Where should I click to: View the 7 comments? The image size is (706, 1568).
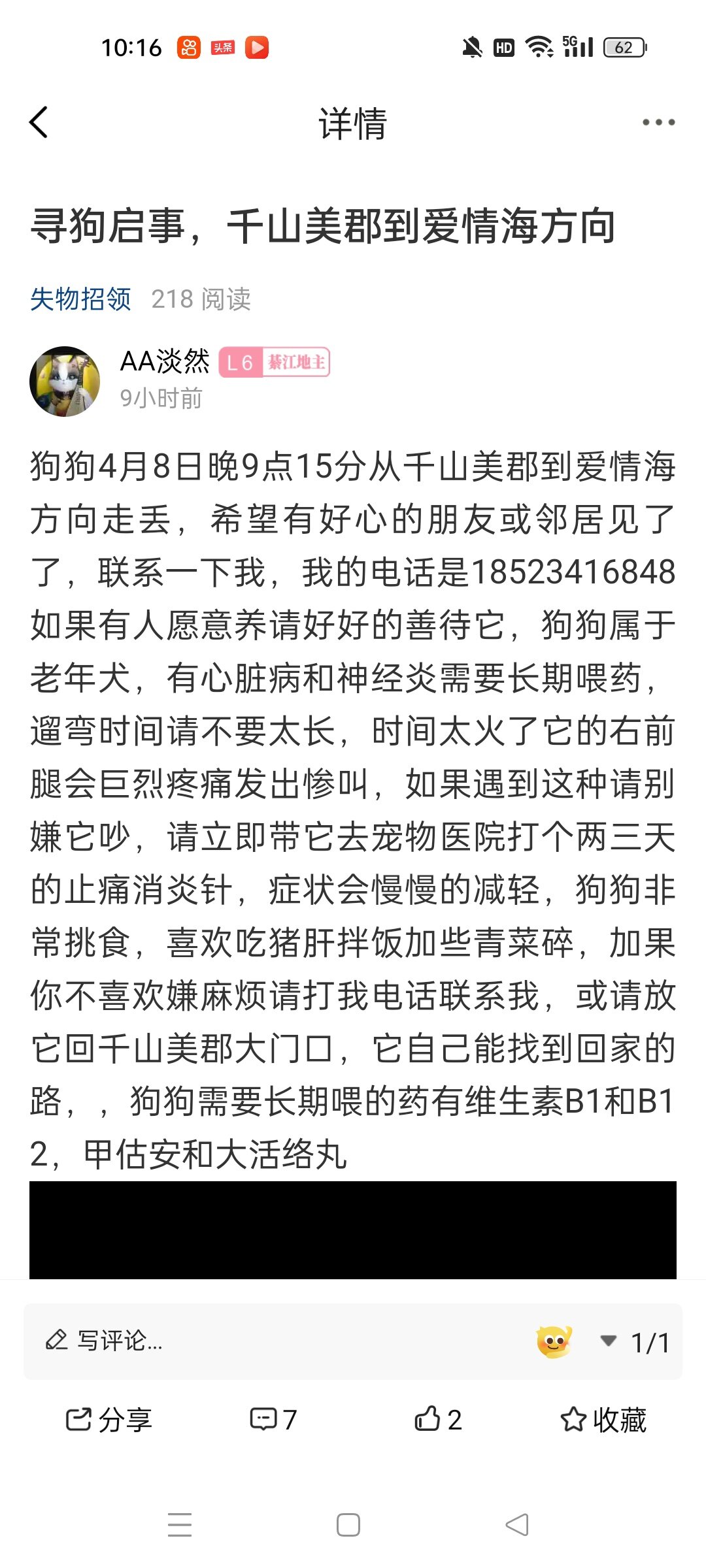coord(273,1420)
